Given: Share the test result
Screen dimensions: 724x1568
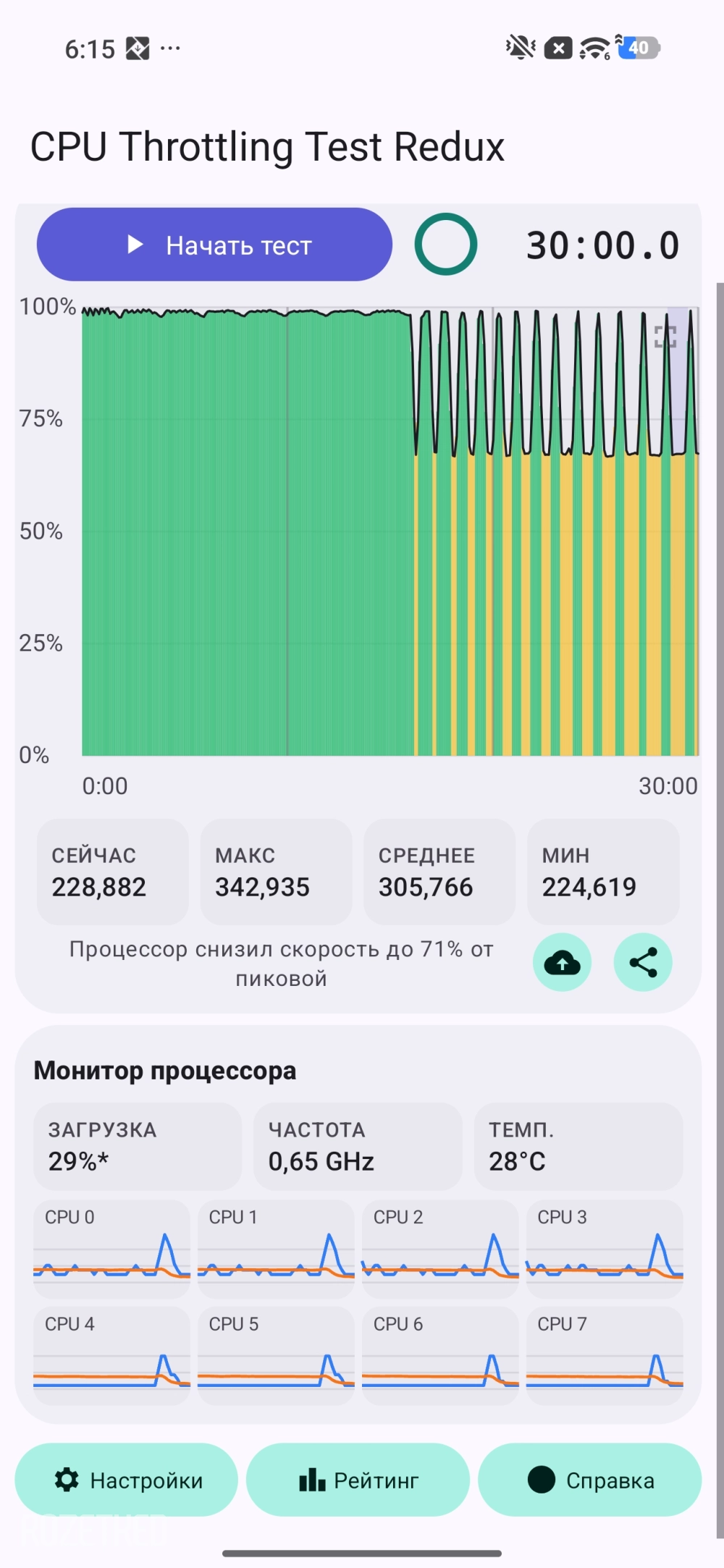Looking at the screenshot, I should tap(643, 962).
